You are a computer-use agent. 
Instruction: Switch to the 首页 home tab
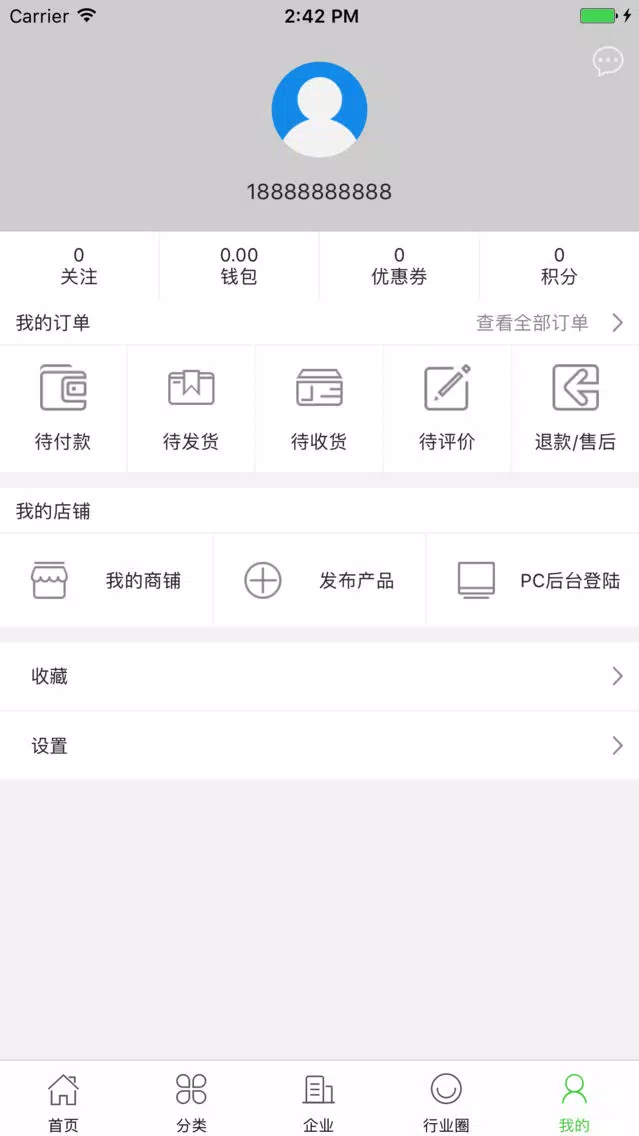pyautogui.click(x=64, y=1100)
